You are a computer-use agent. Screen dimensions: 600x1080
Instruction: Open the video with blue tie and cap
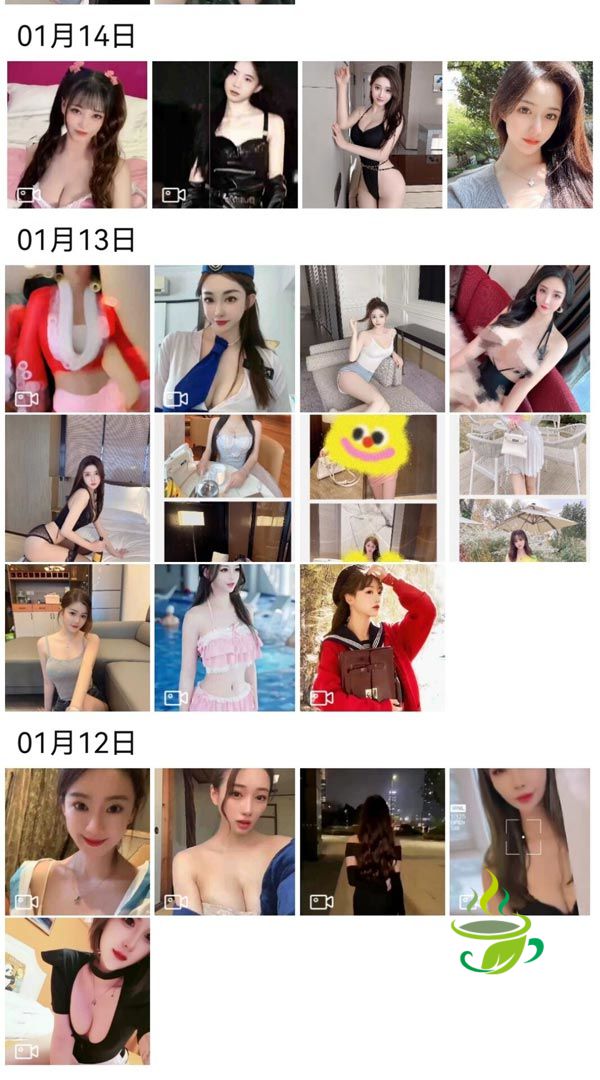coord(225,338)
